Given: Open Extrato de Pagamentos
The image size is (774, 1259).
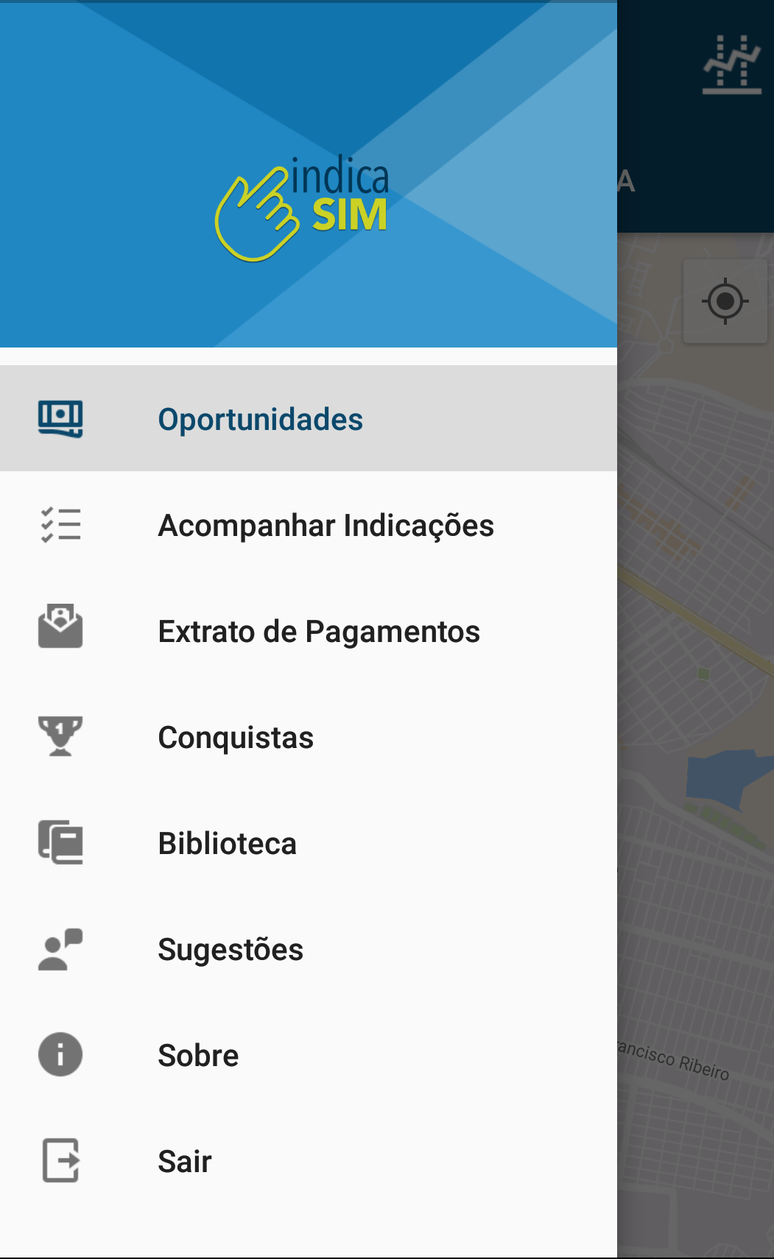Looking at the screenshot, I should click(318, 631).
